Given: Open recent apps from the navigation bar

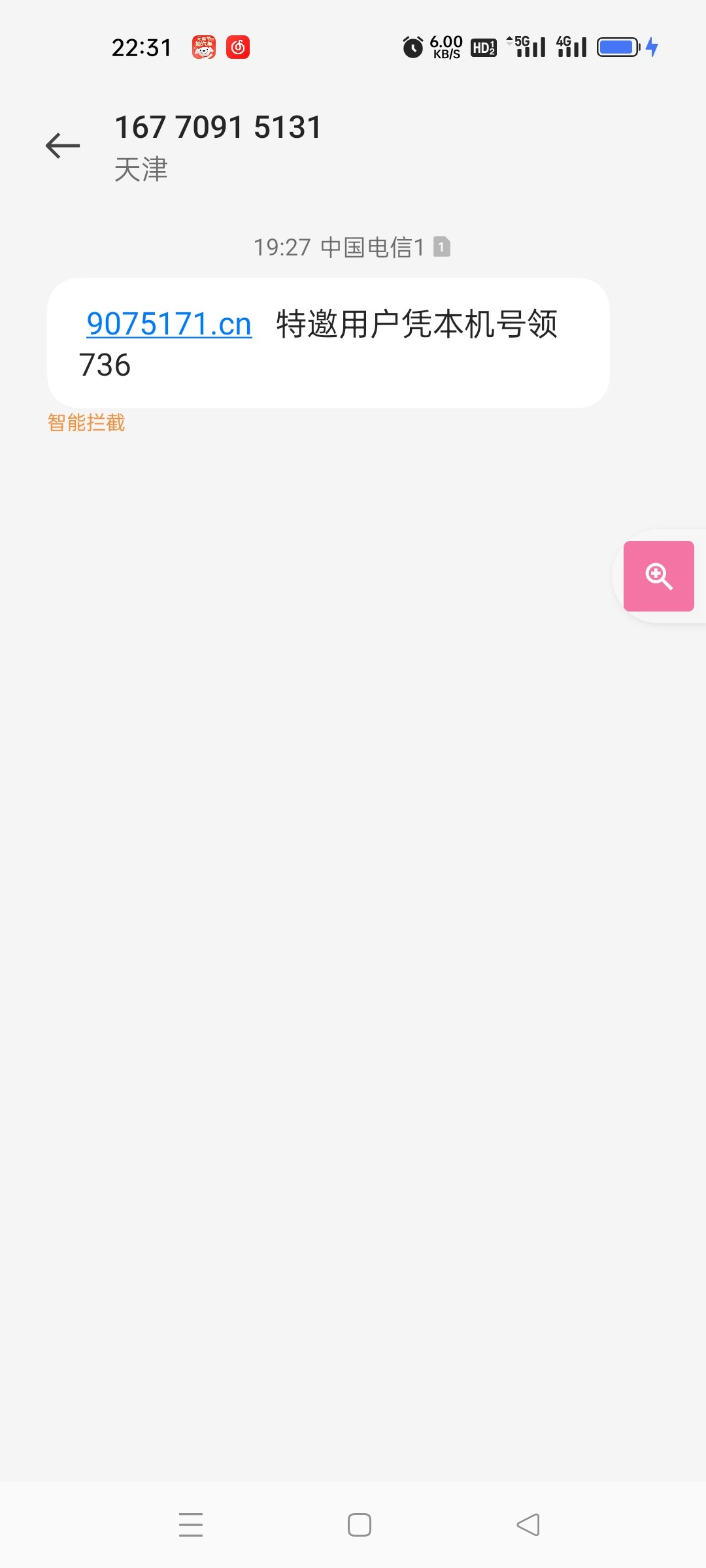Looking at the screenshot, I should coord(191,1525).
